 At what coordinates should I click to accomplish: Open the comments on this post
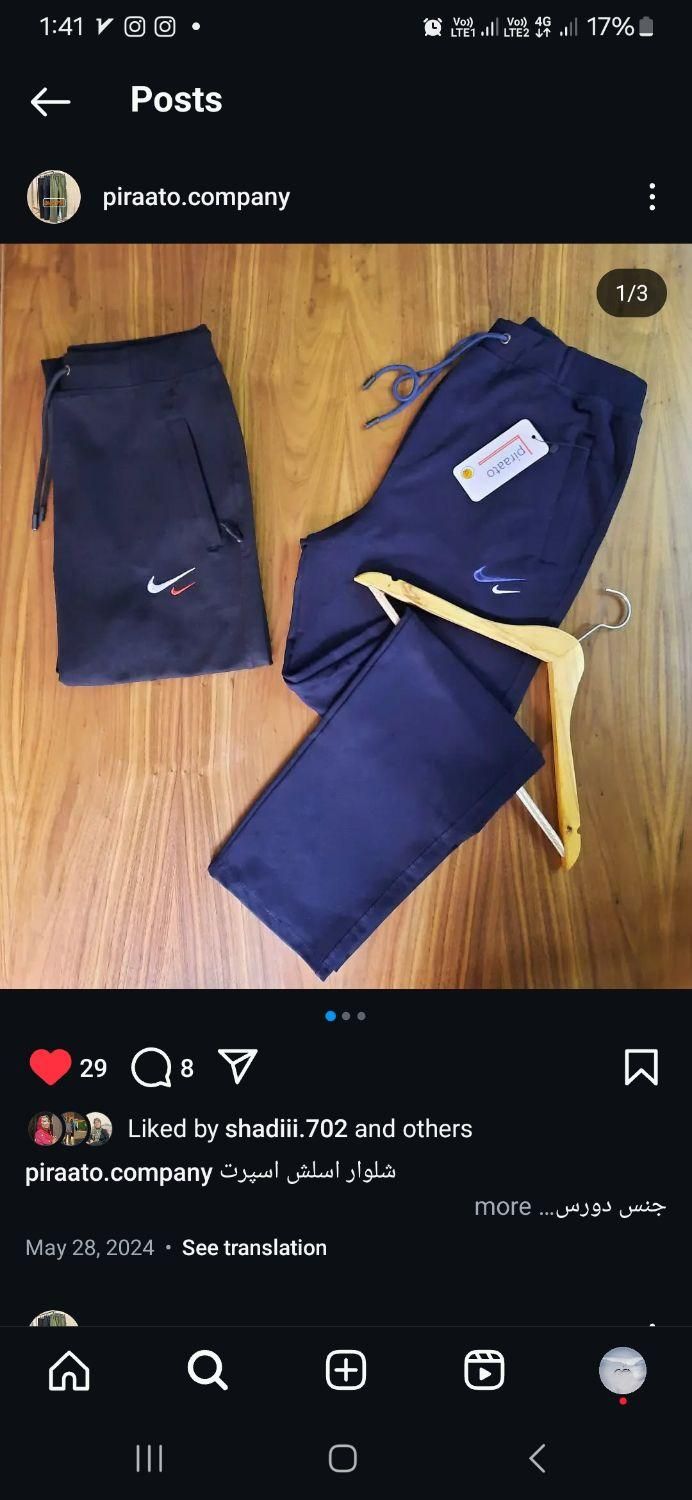tap(151, 1068)
